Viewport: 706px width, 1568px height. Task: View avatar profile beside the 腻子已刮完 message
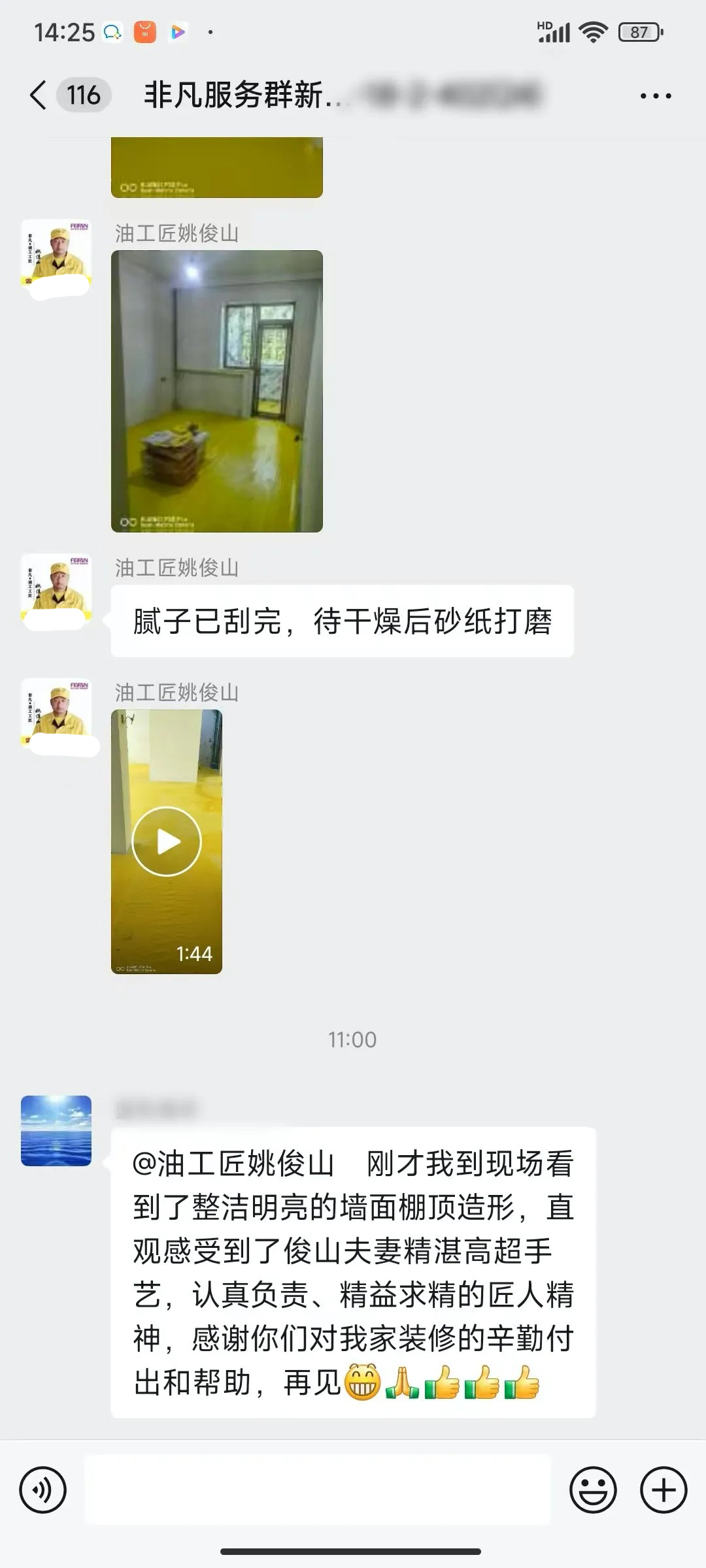click(x=56, y=589)
